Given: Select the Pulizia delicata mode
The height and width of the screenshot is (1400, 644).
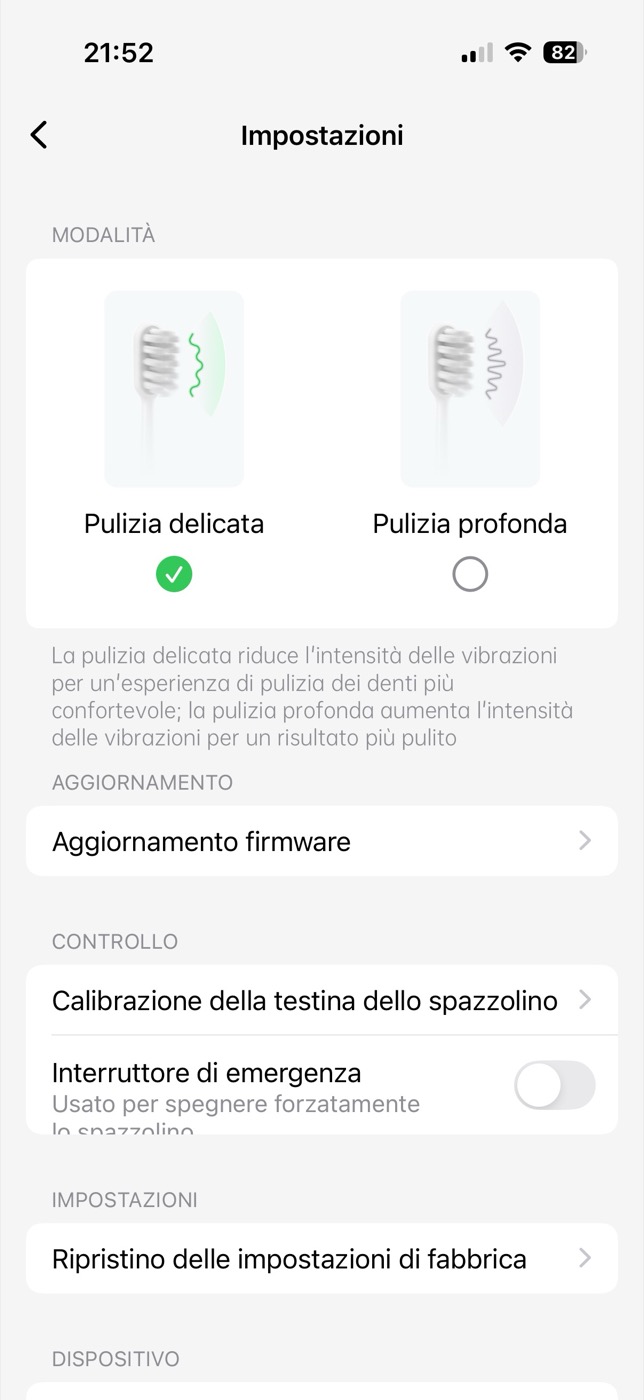Looking at the screenshot, I should 174,574.
